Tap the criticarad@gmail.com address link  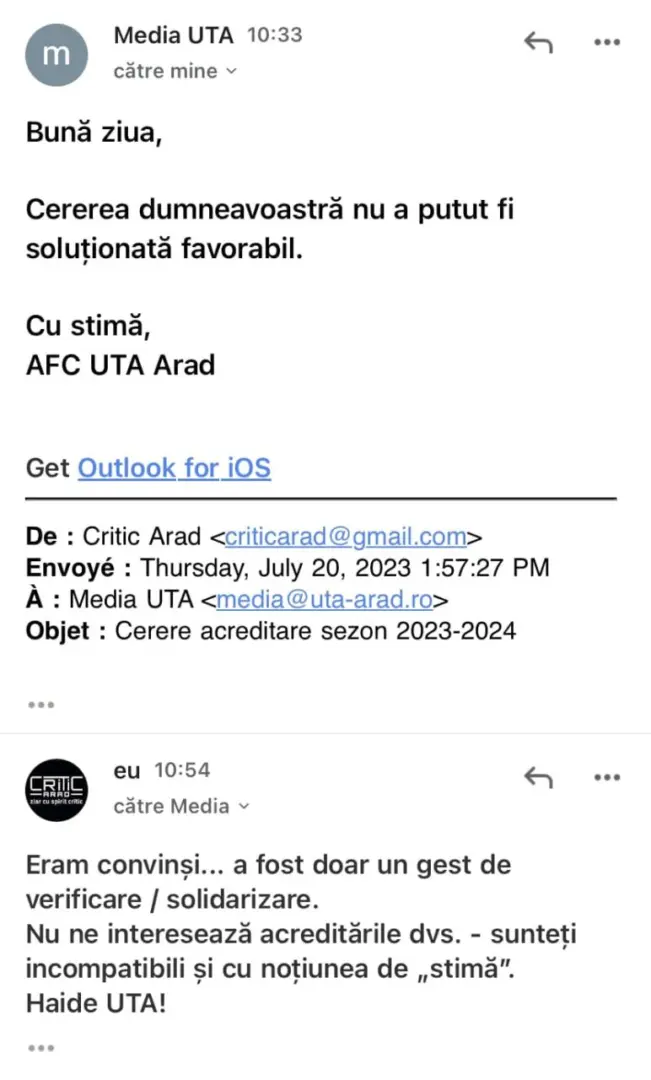(346, 536)
